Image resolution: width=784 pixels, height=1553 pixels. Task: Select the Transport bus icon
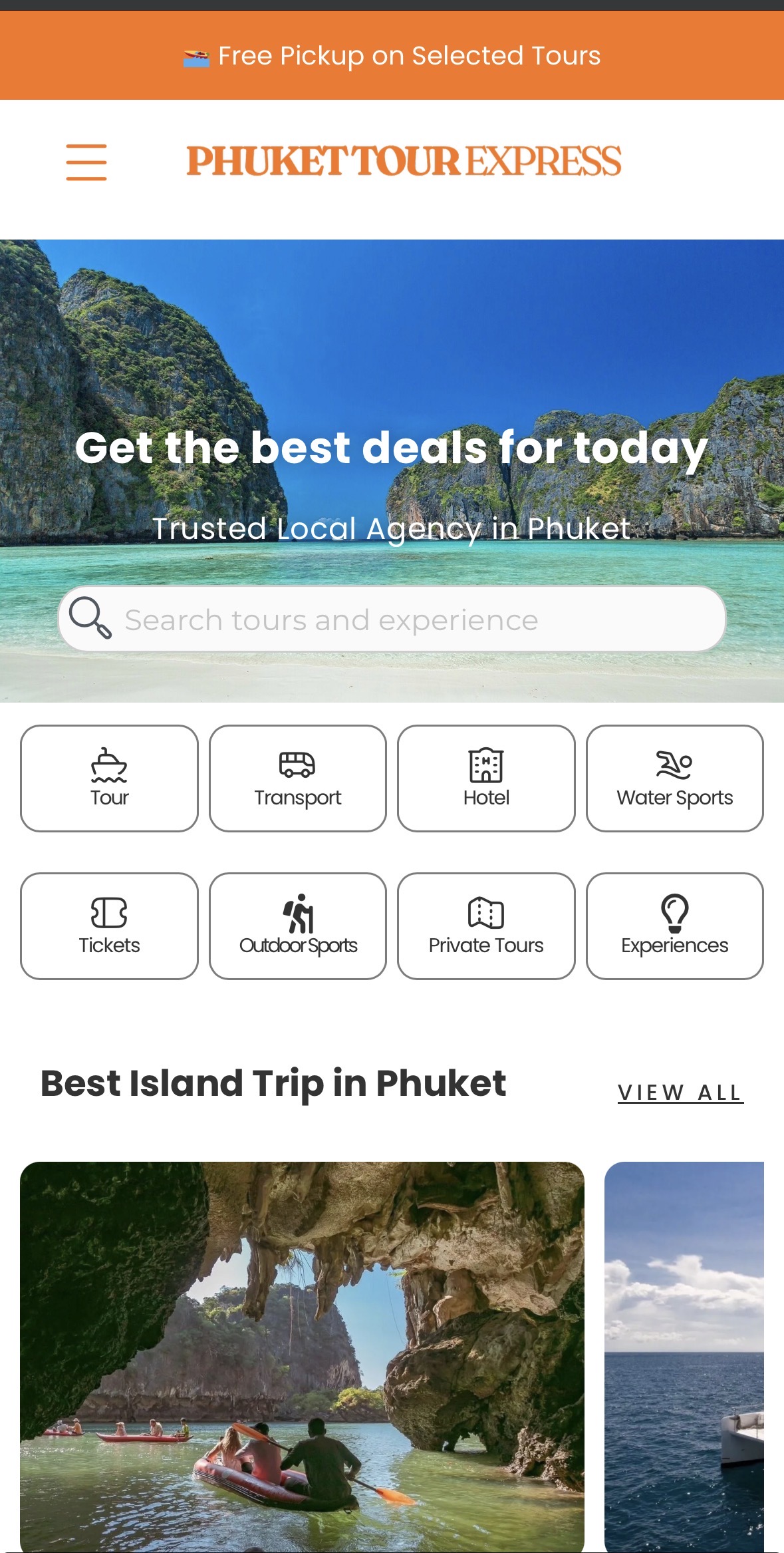click(297, 765)
